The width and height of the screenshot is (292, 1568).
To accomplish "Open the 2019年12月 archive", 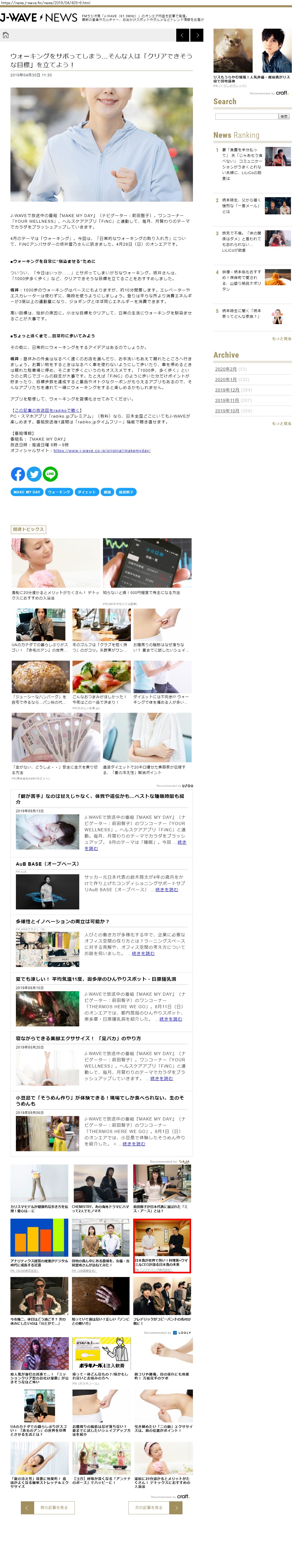I will point(226,389).
